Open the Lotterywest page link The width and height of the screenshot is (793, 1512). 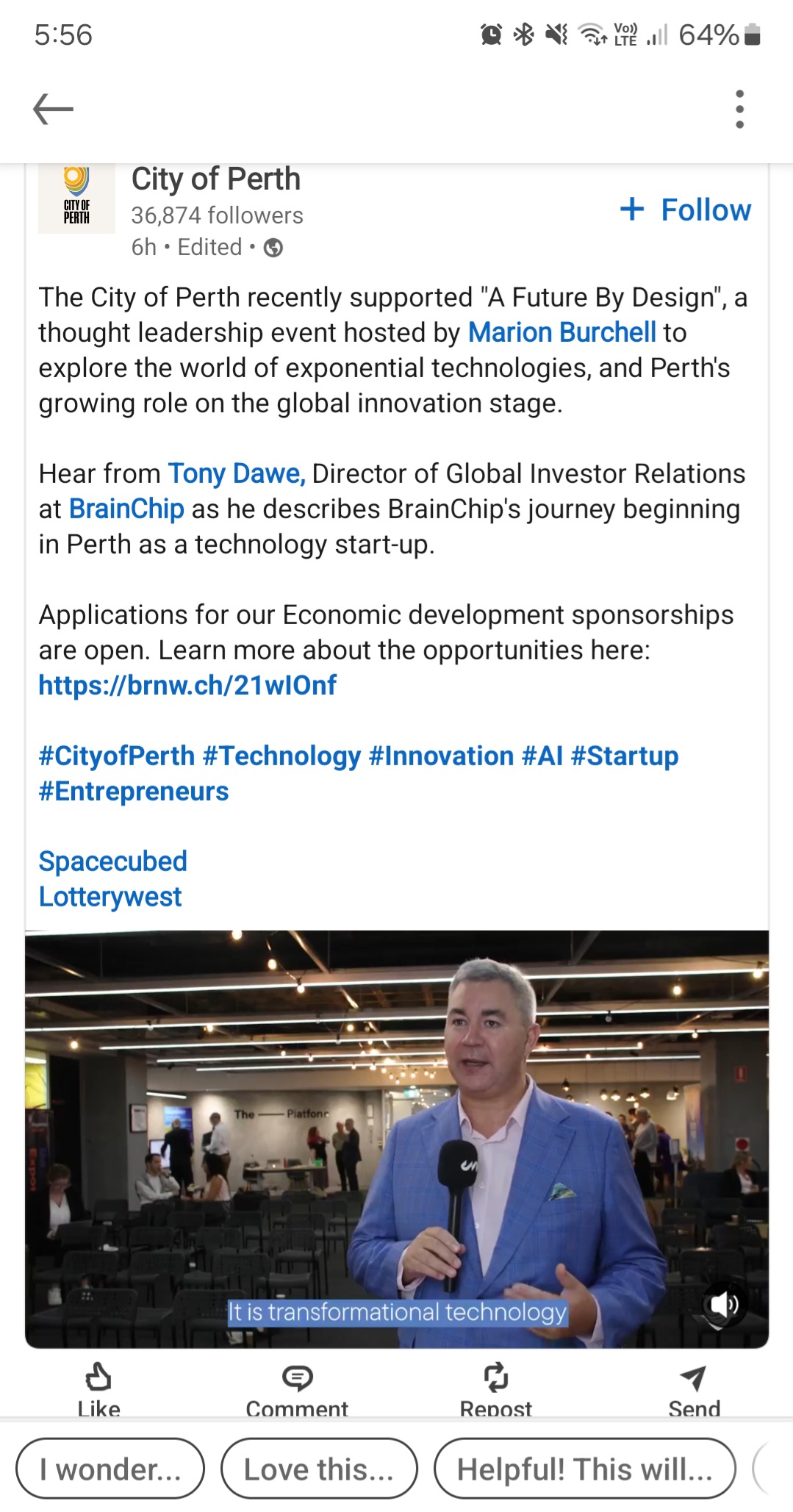click(x=110, y=897)
